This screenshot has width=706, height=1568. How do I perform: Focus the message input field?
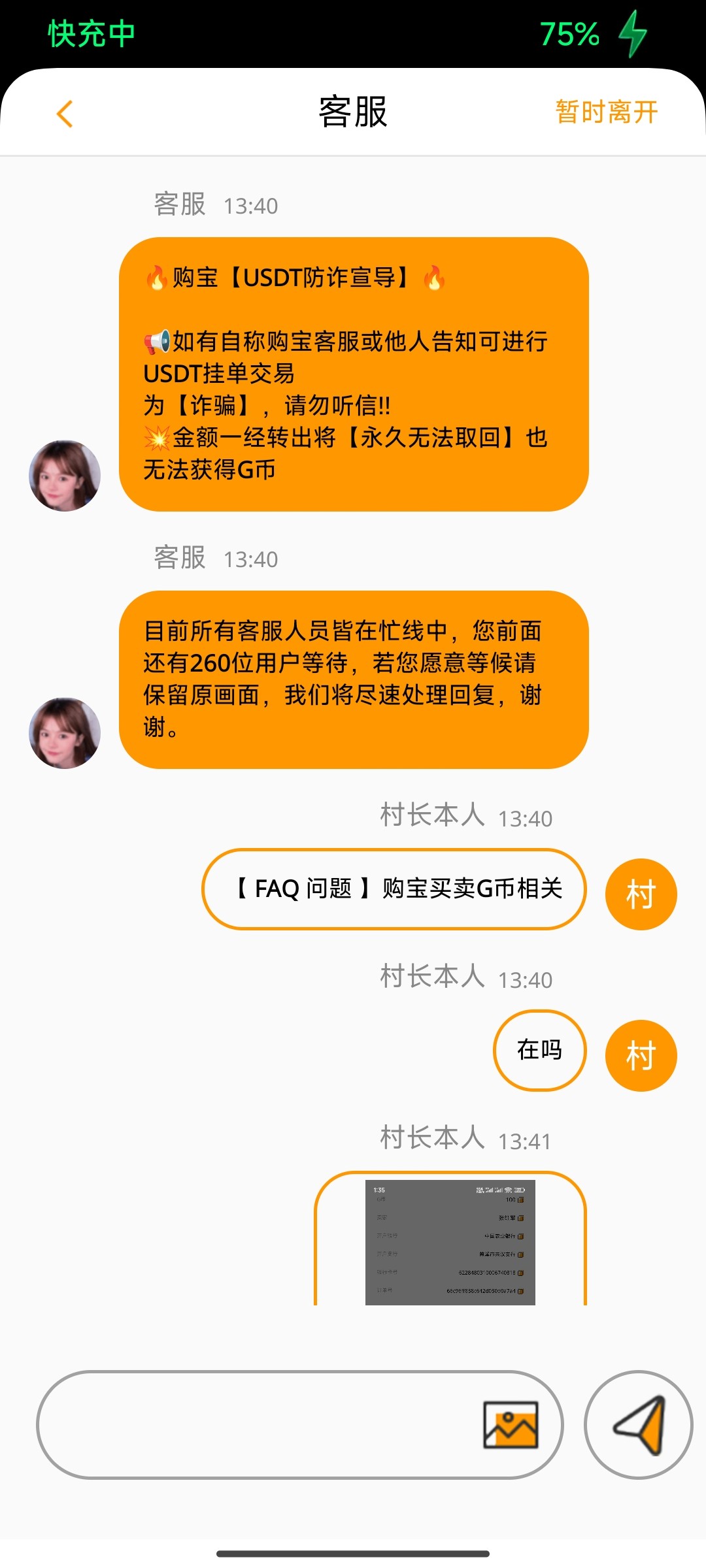coord(255,1424)
